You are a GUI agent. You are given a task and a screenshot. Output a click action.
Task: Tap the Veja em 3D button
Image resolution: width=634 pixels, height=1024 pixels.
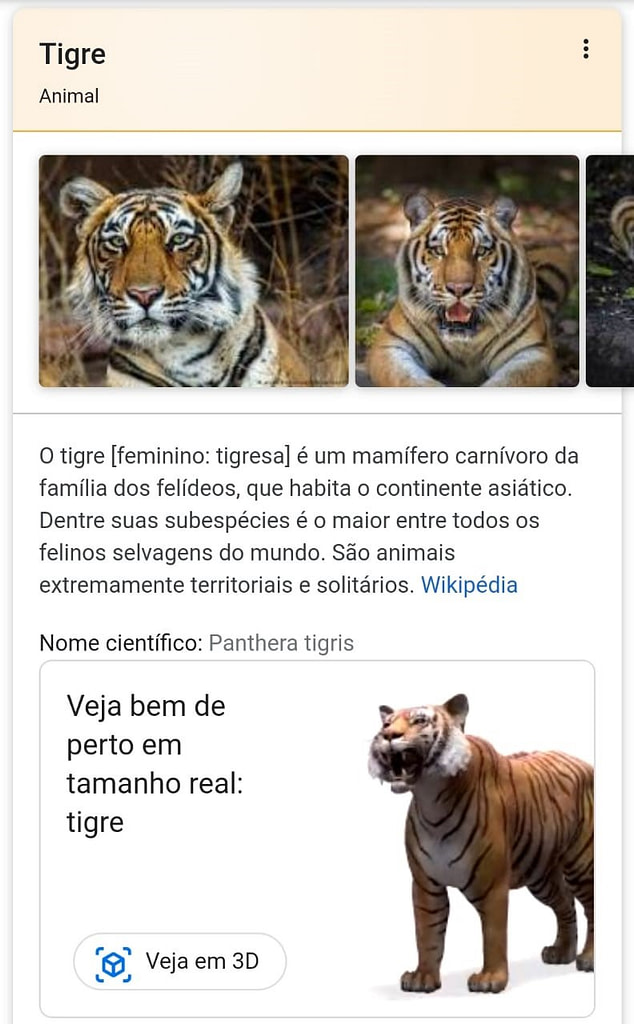[x=180, y=962]
